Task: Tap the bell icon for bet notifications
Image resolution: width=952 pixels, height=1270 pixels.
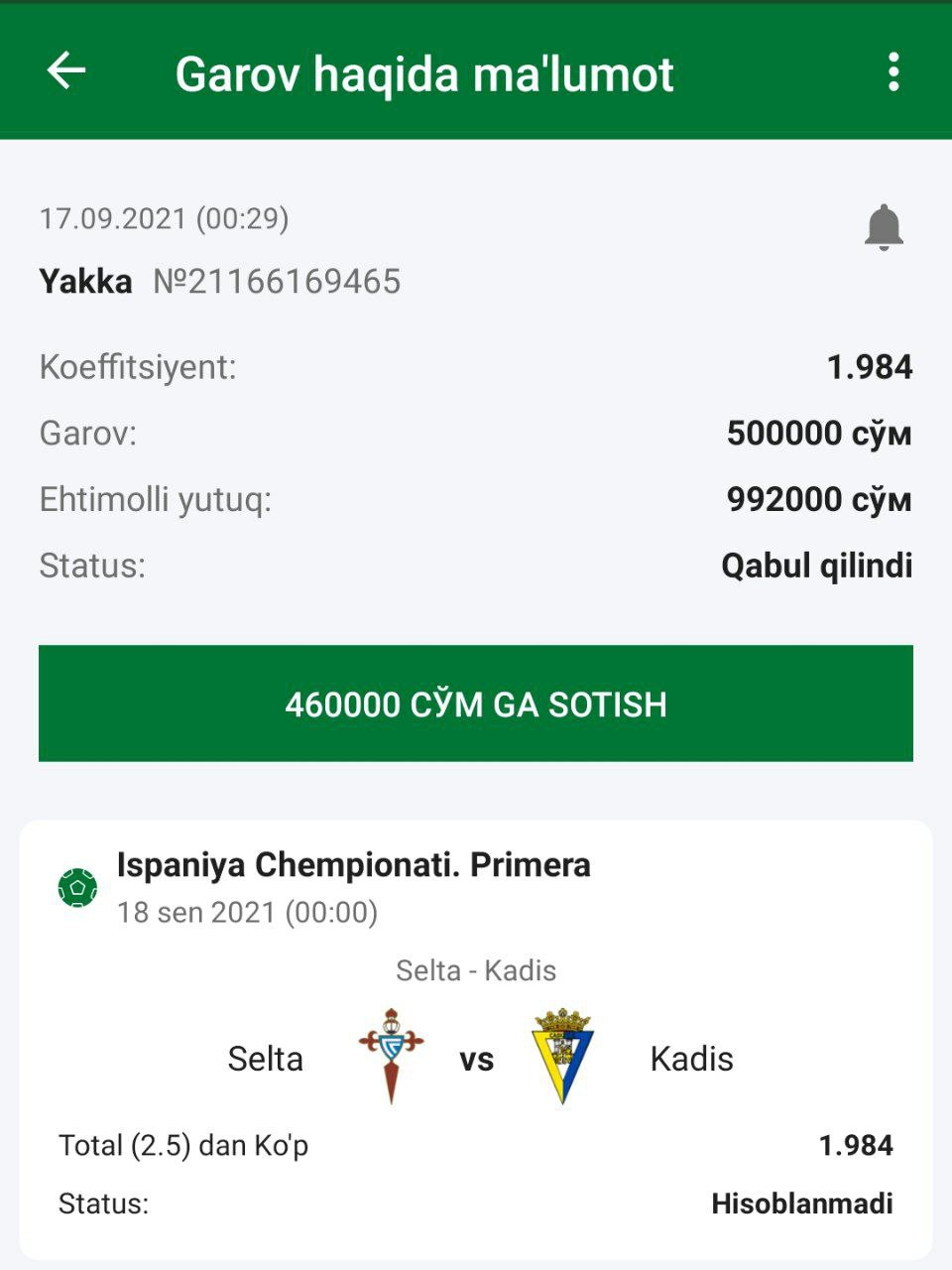Action: point(883,227)
